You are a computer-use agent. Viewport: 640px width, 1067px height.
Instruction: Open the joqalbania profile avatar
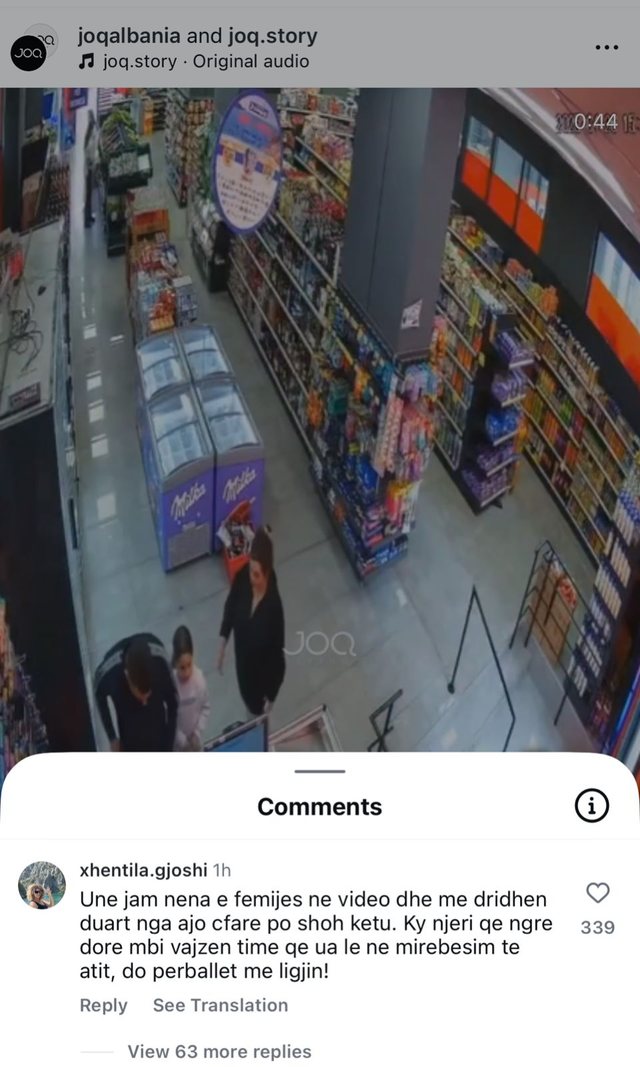[x=32, y=48]
